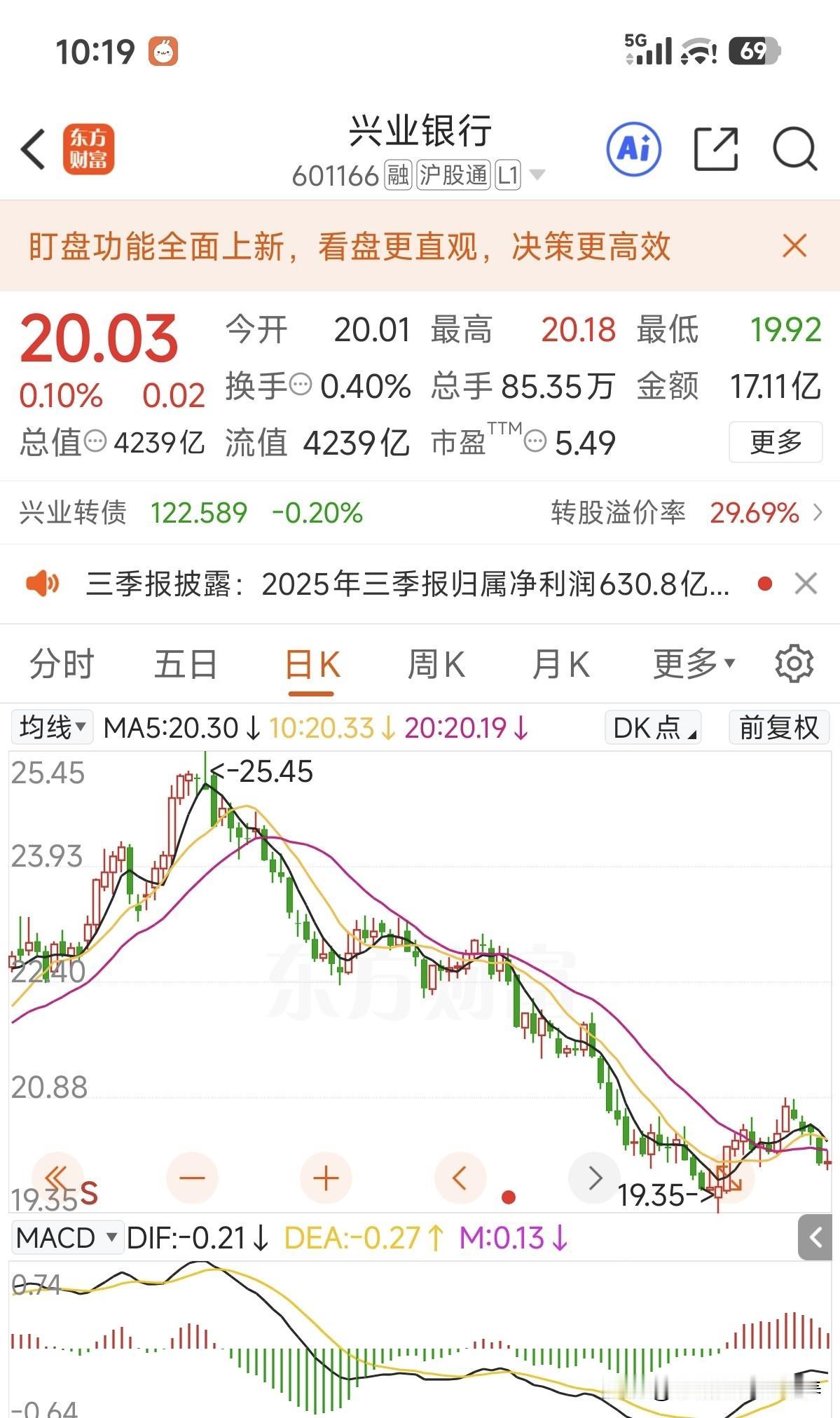The image size is (840, 1418).
Task: Open chart settings via the gear icon
Action: coord(792,664)
